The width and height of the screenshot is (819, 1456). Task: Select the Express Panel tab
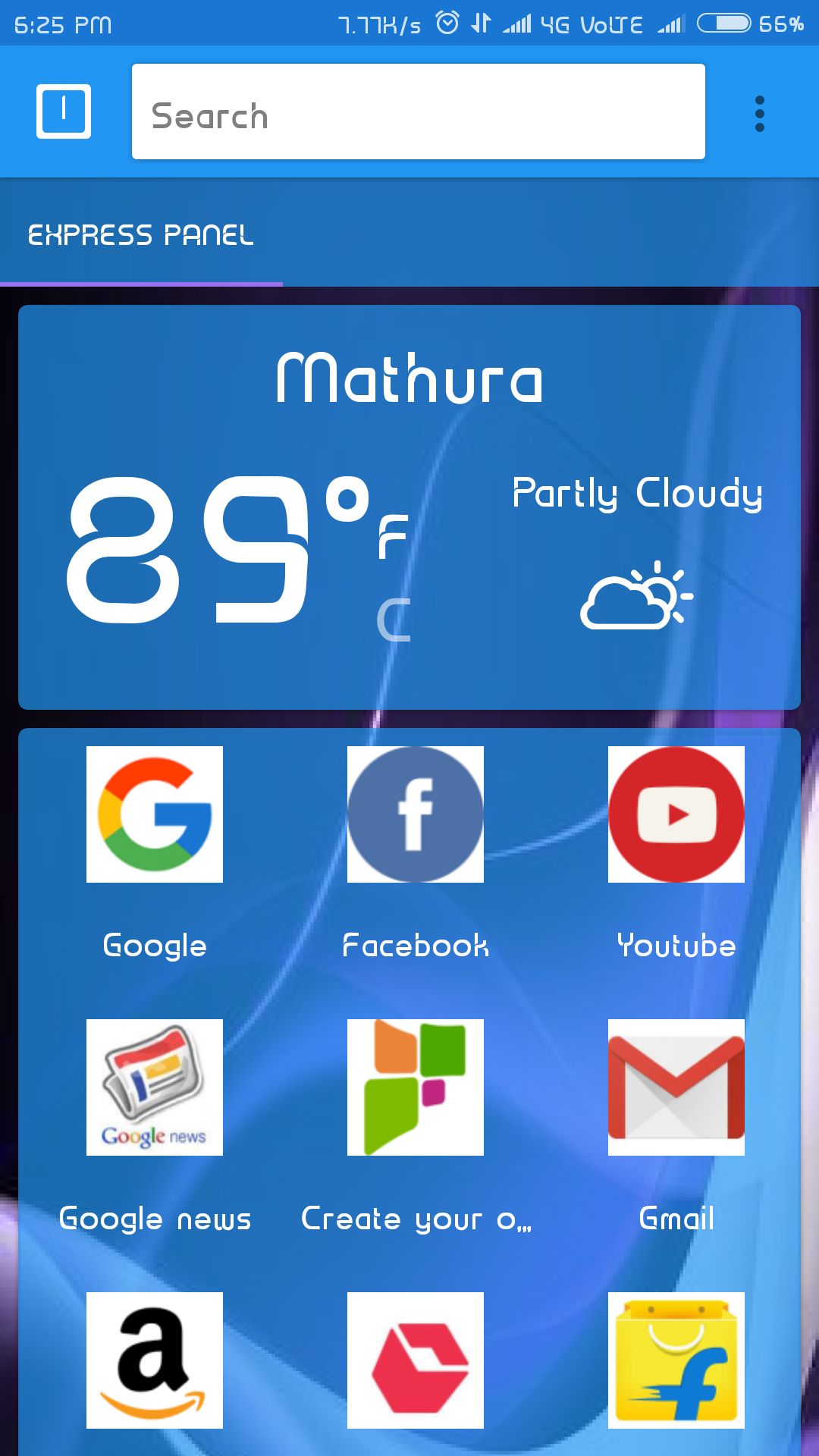coord(141,235)
